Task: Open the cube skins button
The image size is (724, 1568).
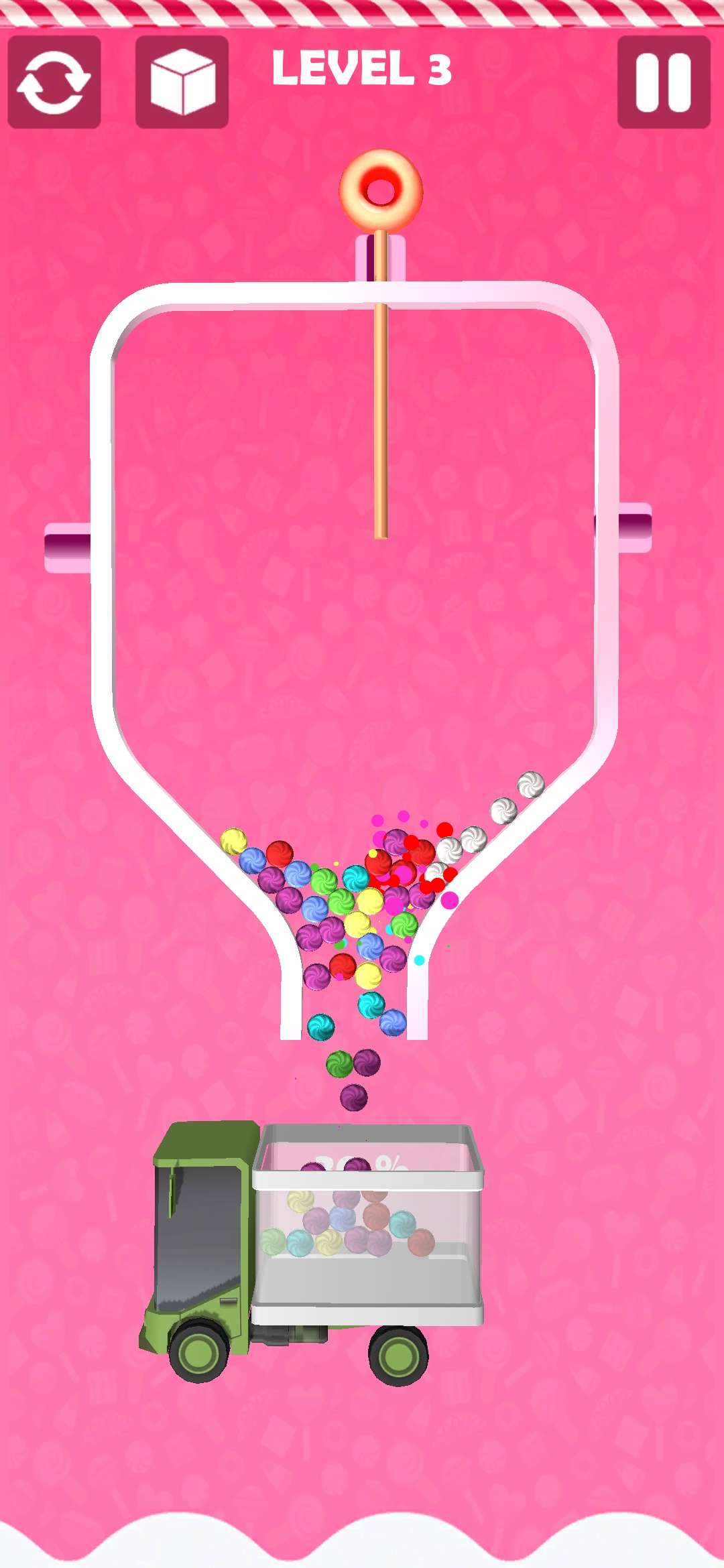Action: point(182,82)
